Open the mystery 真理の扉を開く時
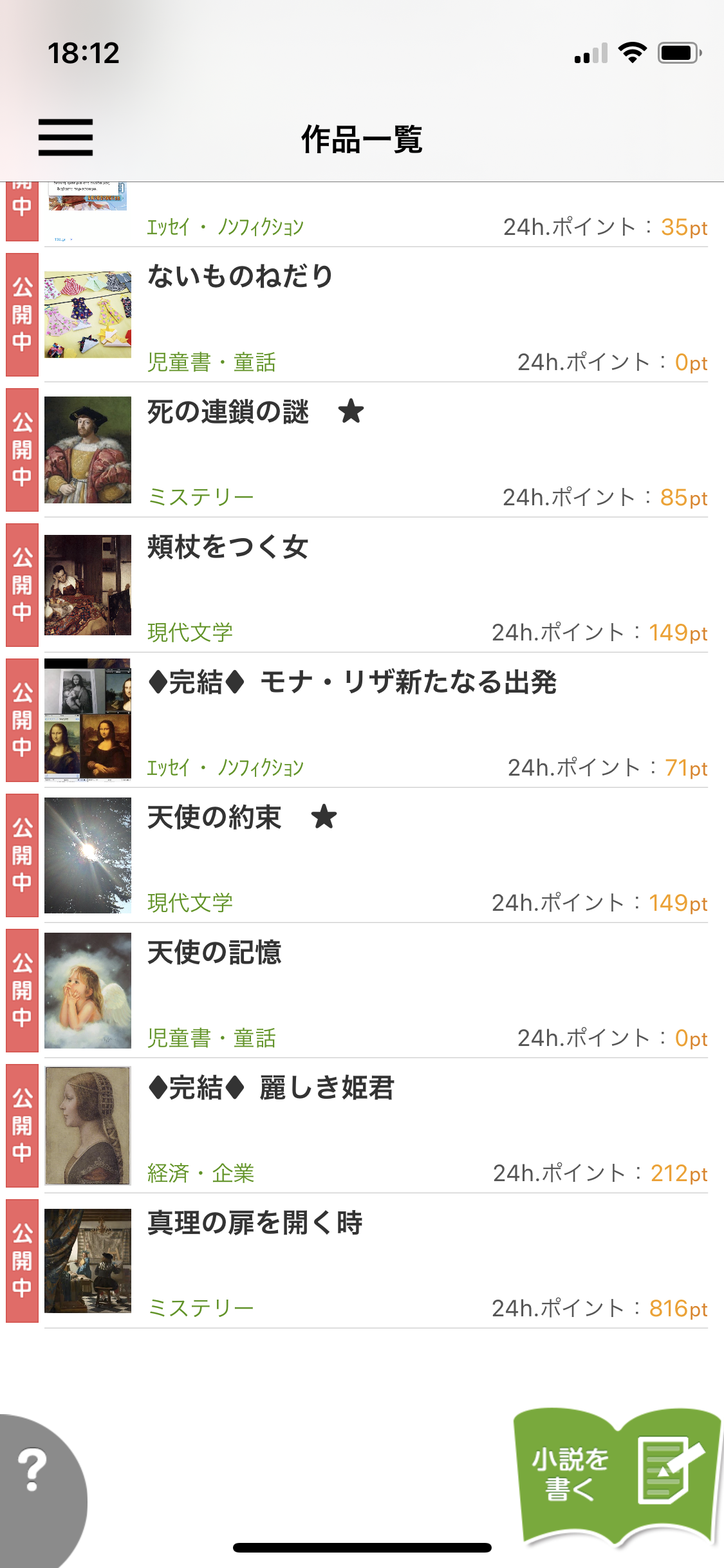Viewport: 724px width, 1568px height. 255,1223
